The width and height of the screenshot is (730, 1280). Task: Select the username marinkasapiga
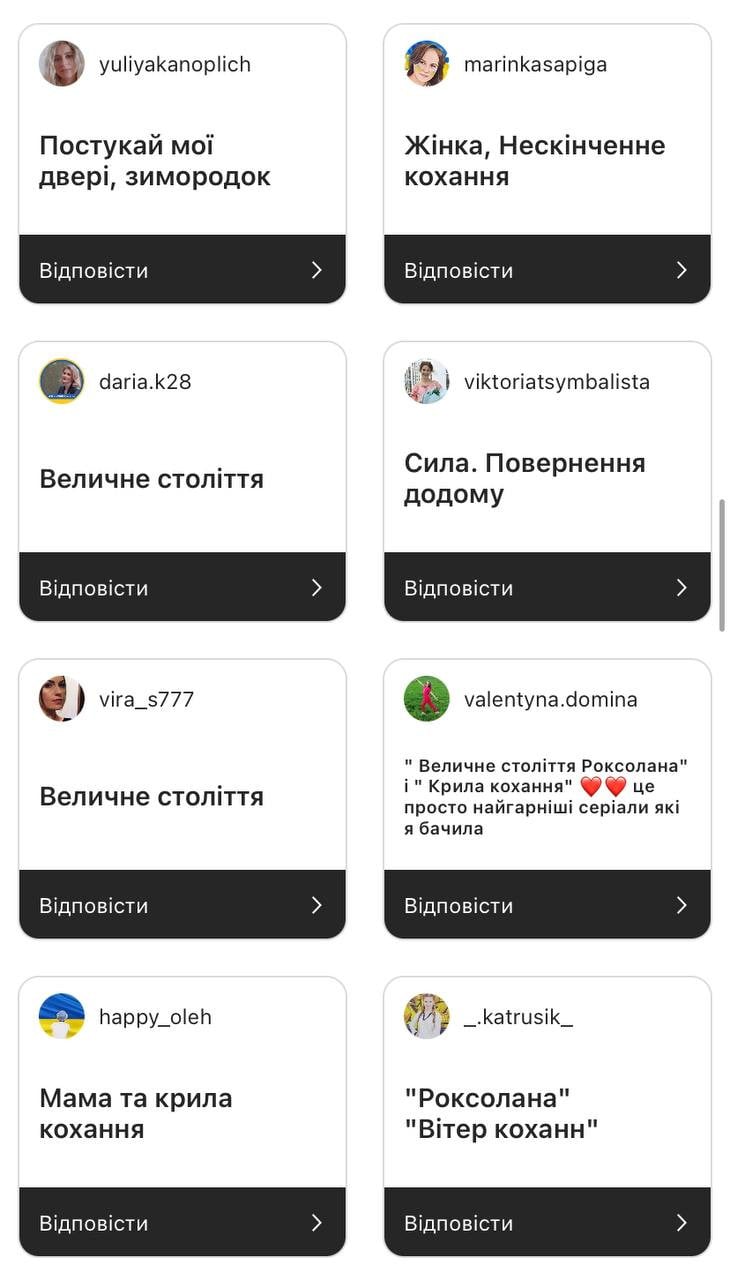[535, 63]
